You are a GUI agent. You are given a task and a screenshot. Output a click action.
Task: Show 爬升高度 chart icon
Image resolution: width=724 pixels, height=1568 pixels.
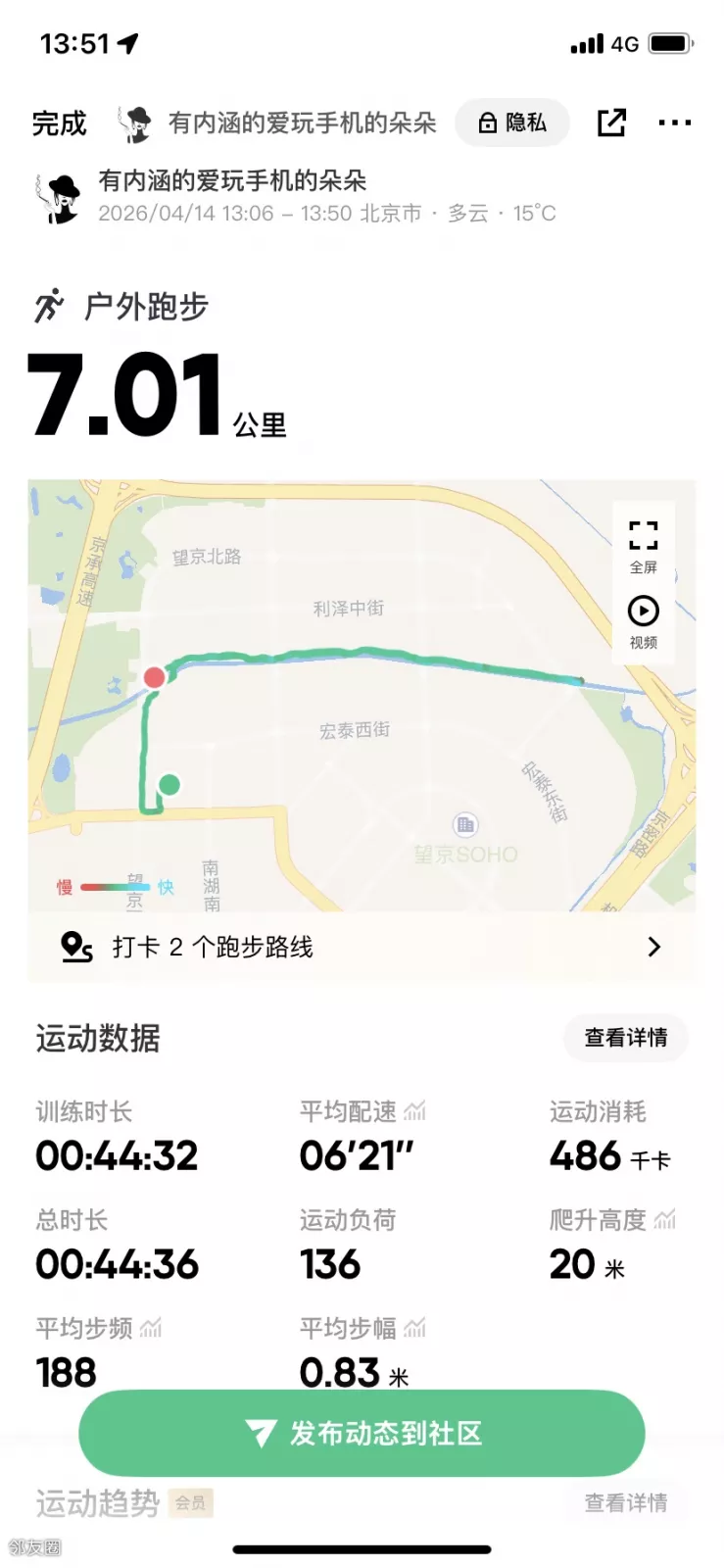(x=665, y=1220)
